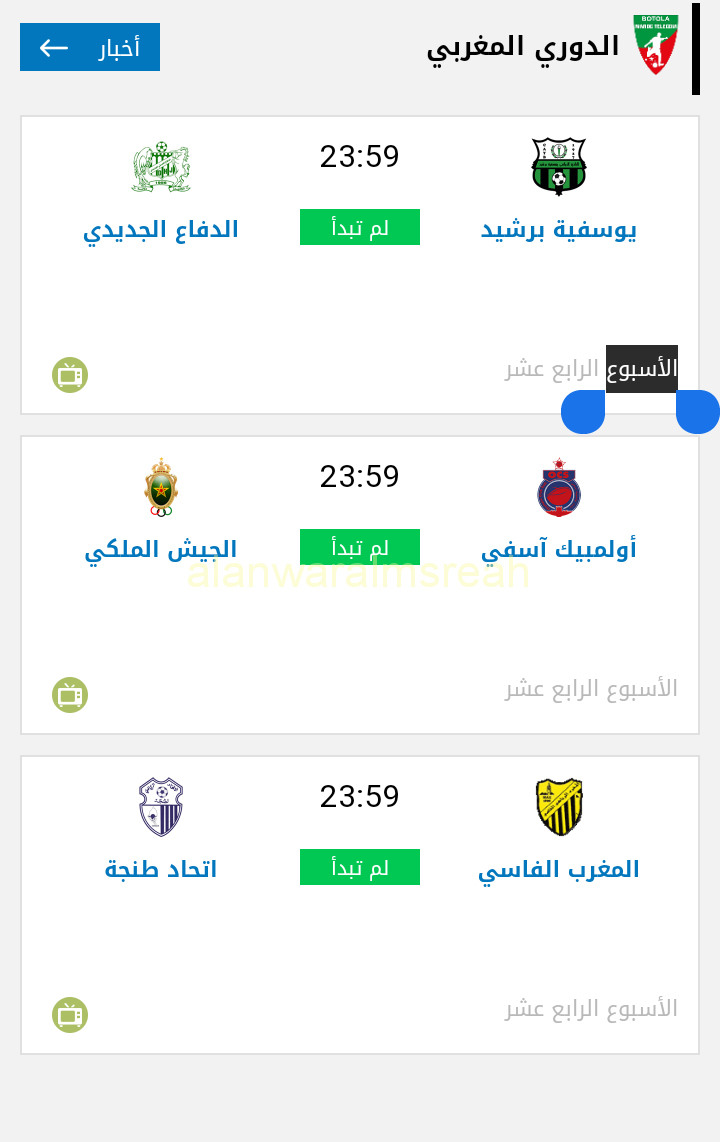Tap TV icon for يوسفية برشيد match
Screen dimensions: 720x1142
(70, 375)
